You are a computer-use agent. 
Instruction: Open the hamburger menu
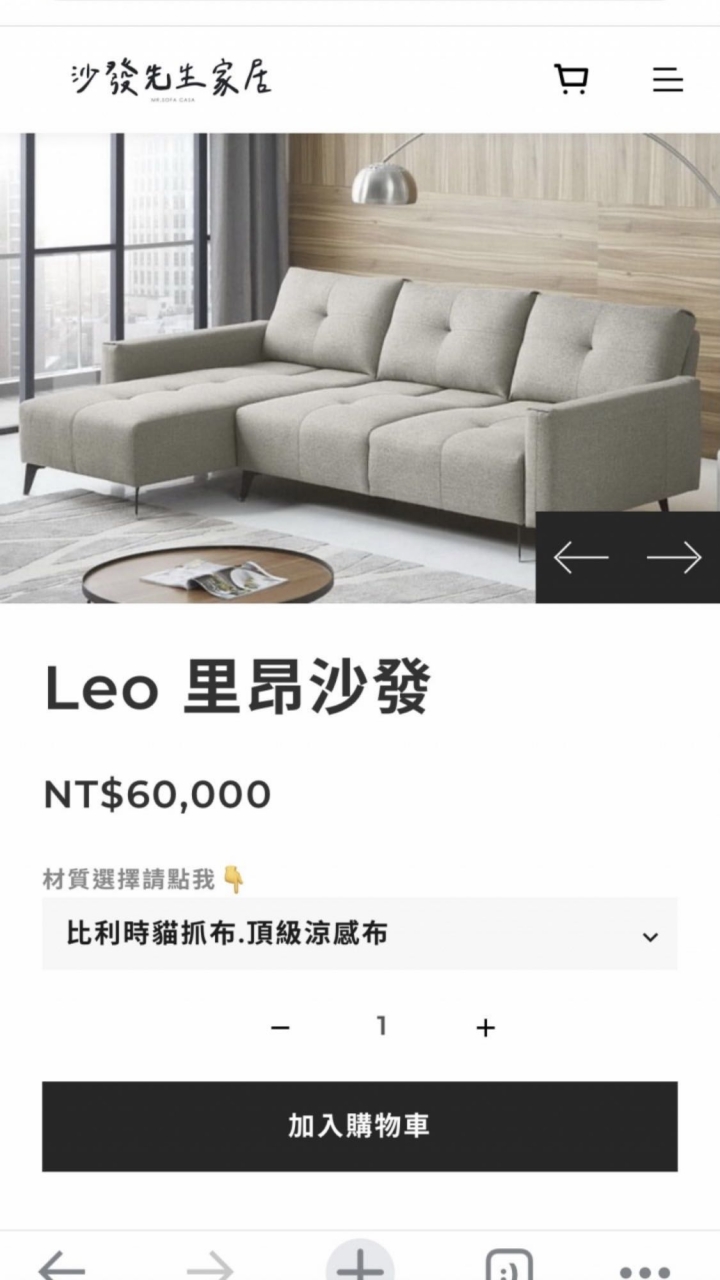668,80
